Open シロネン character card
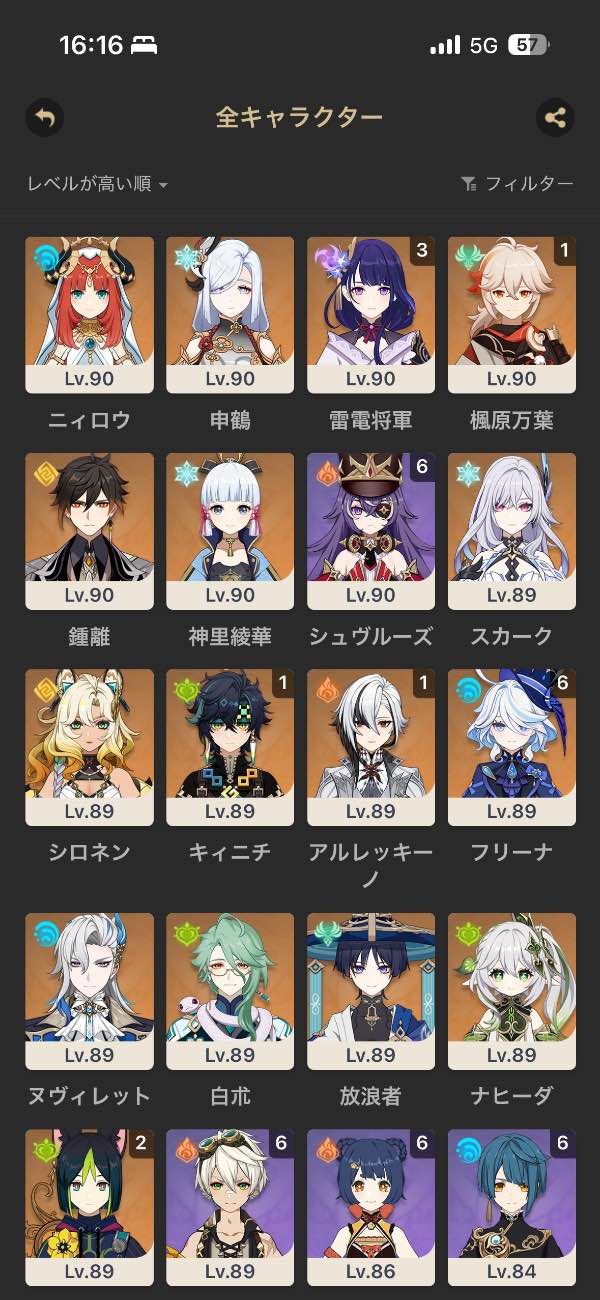The height and width of the screenshot is (1300, 600). pos(89,747)
